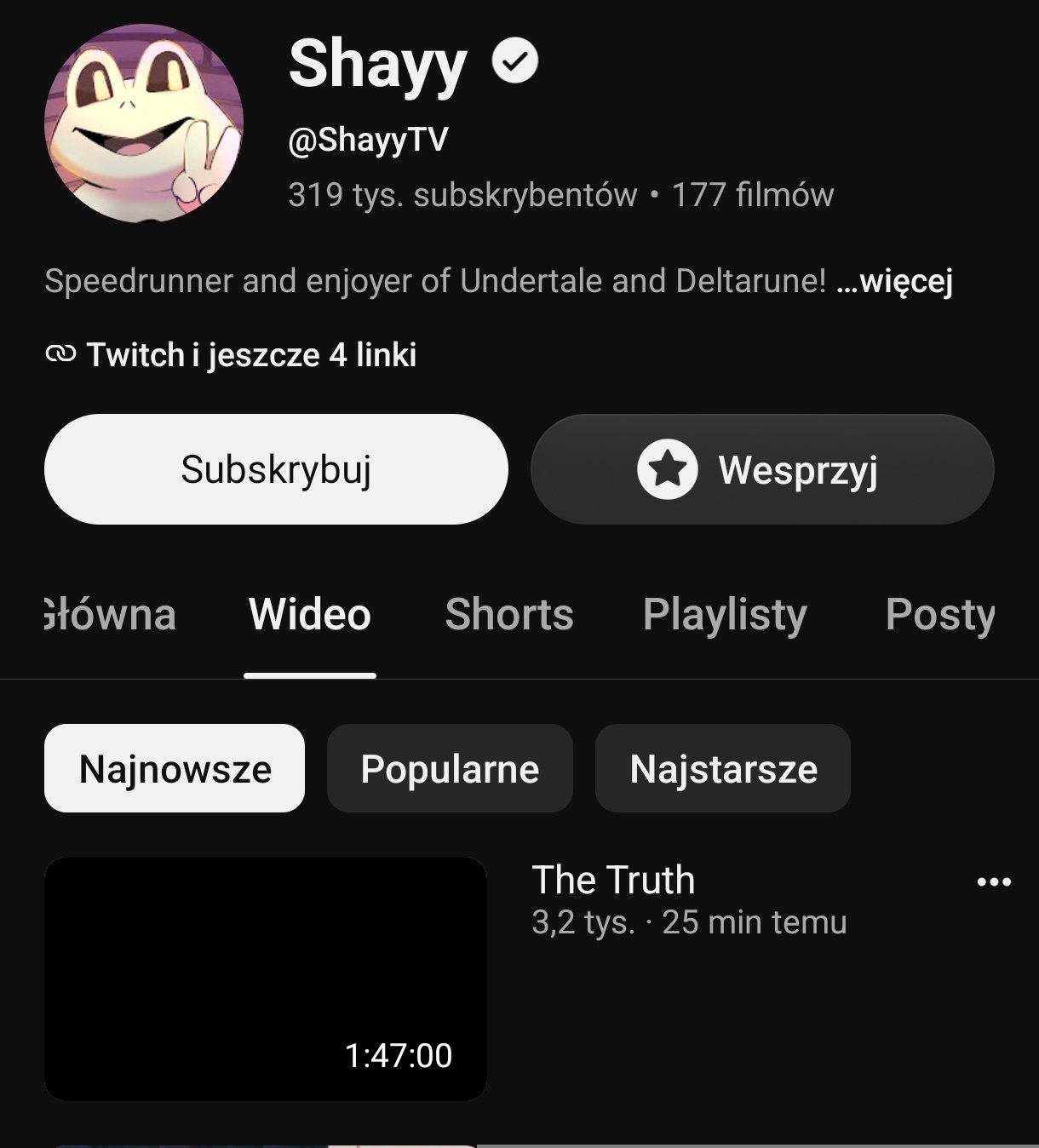Go to the Posty tab
The height and width of the screenshot is (1148, 1039).
coord(940,614)
